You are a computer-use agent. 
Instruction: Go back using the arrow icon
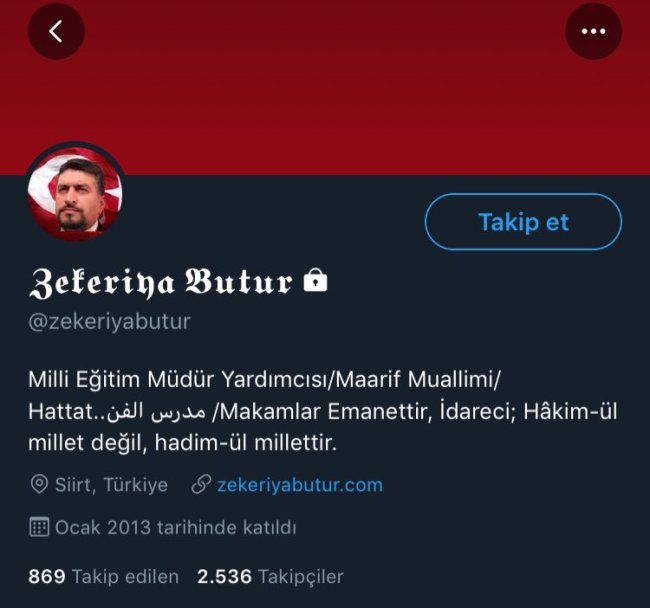coord(56,31)
